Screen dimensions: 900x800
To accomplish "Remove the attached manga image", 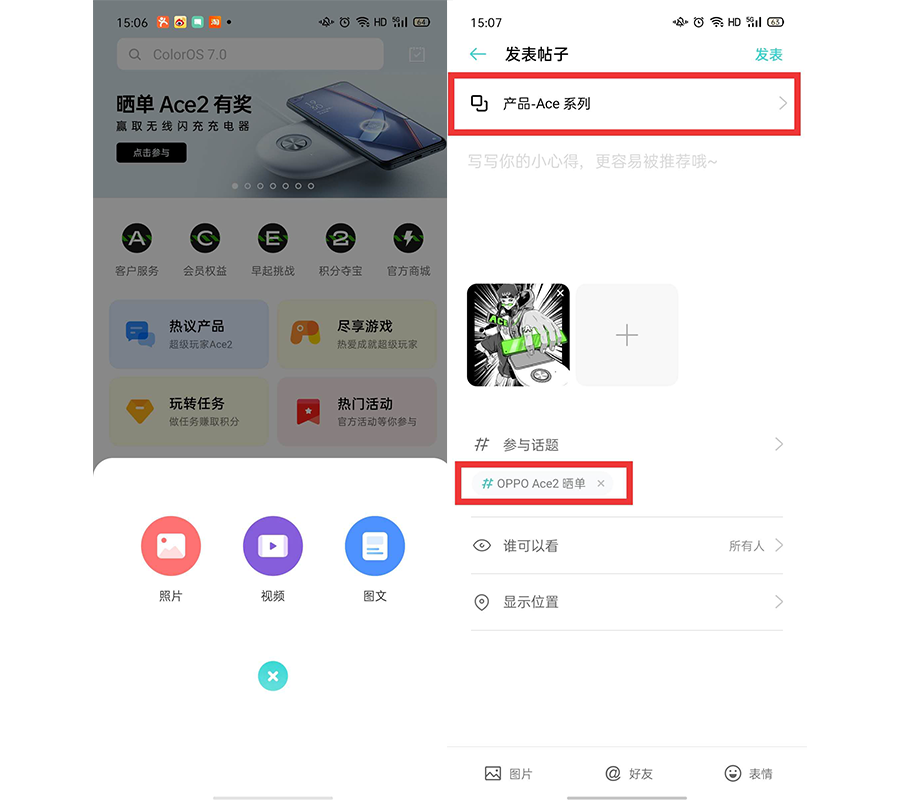I will 560,293.
